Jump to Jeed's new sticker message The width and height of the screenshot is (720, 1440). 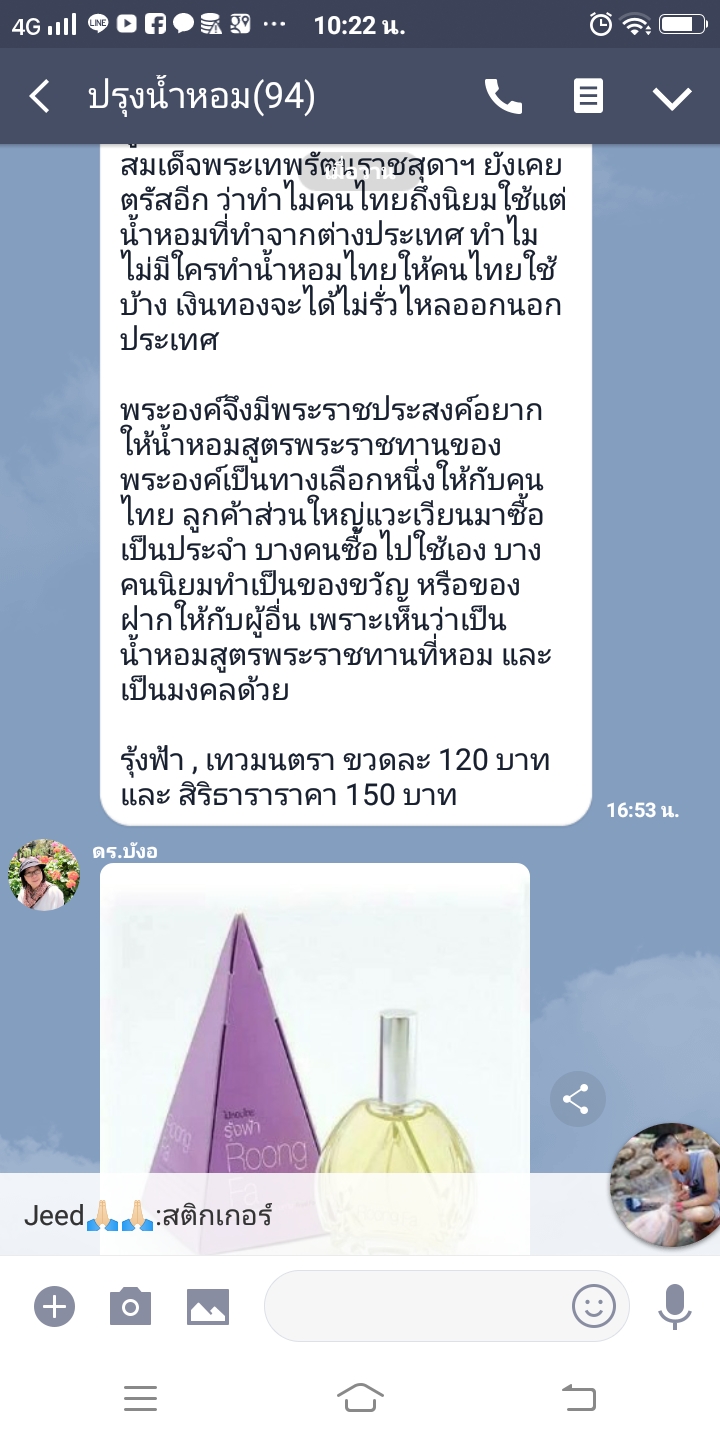tap(300, 1215)
